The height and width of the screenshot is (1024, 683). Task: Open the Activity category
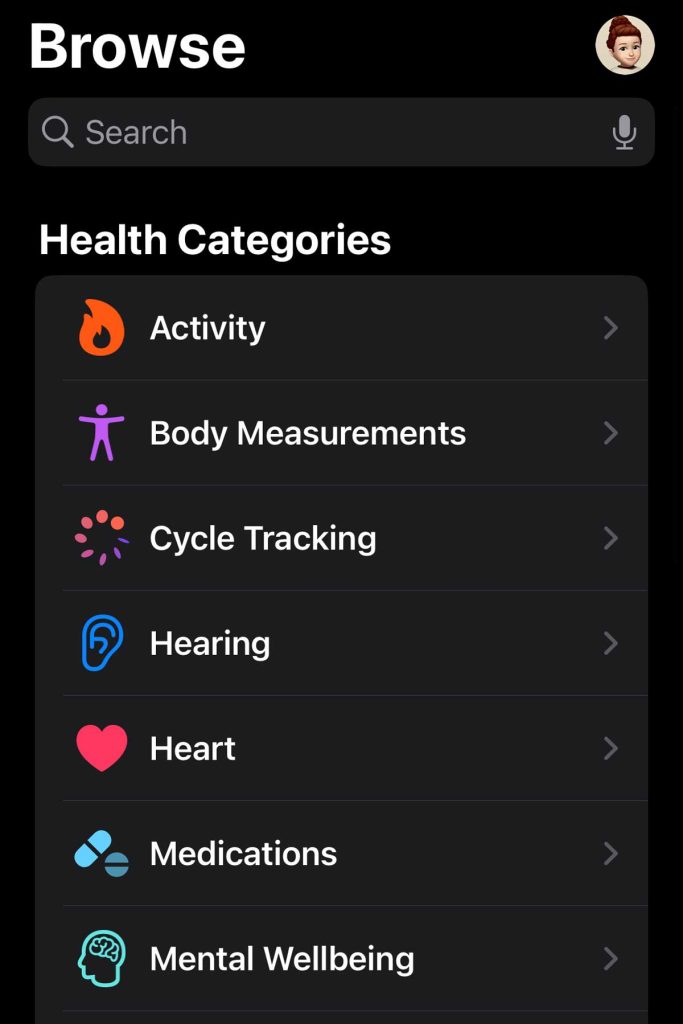tap(340, 328)
